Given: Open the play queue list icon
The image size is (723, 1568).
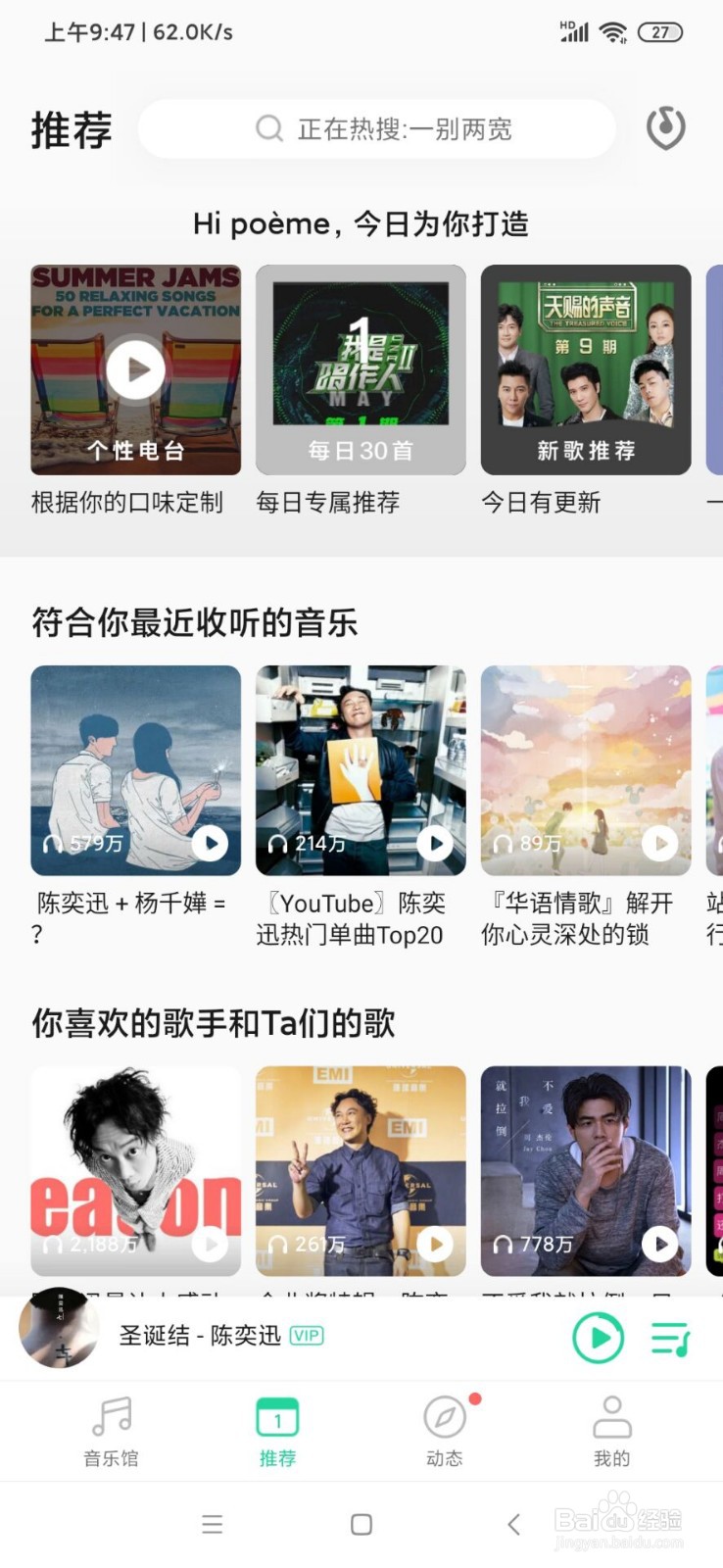Looking at the screenshot, I should [671, 1338].
